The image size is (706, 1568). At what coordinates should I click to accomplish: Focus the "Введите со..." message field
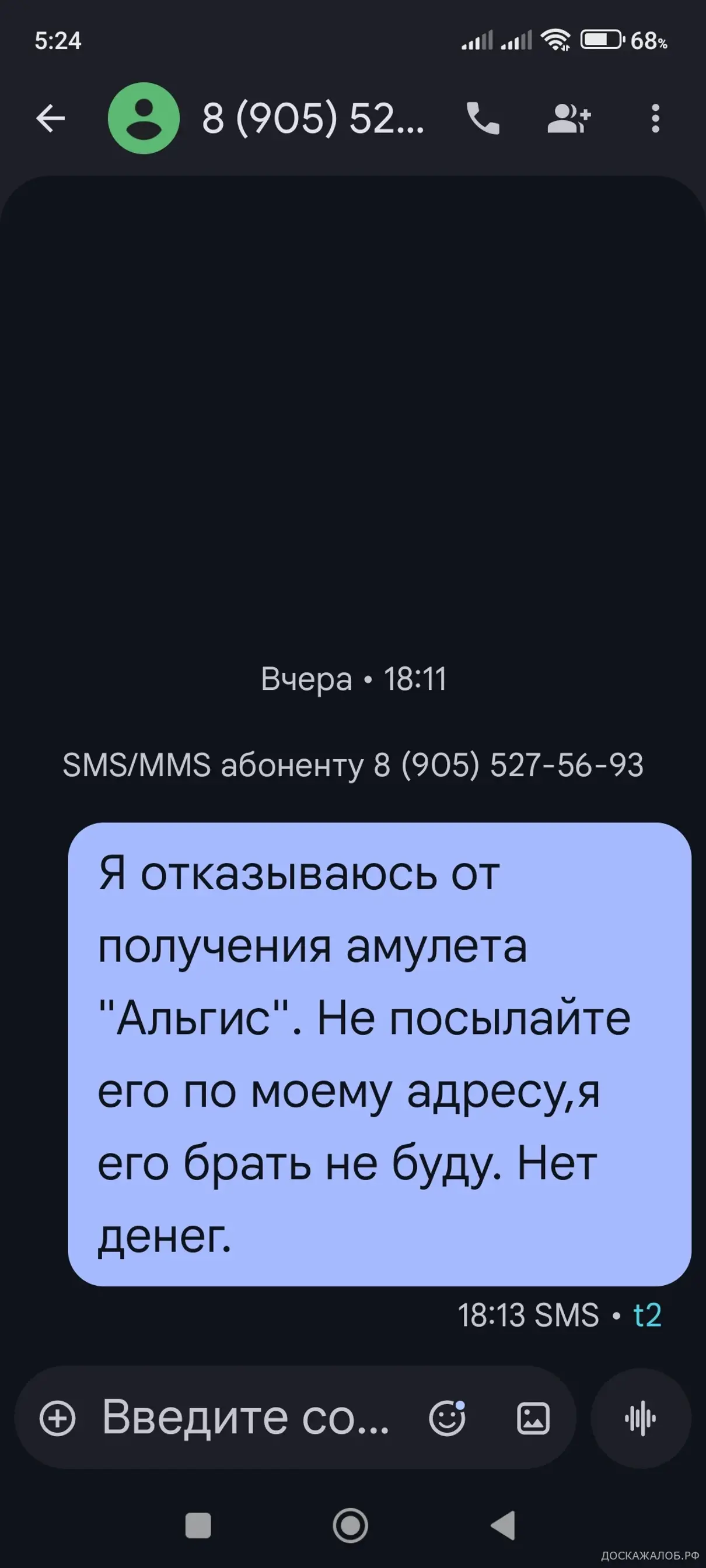click(246, 1418)
